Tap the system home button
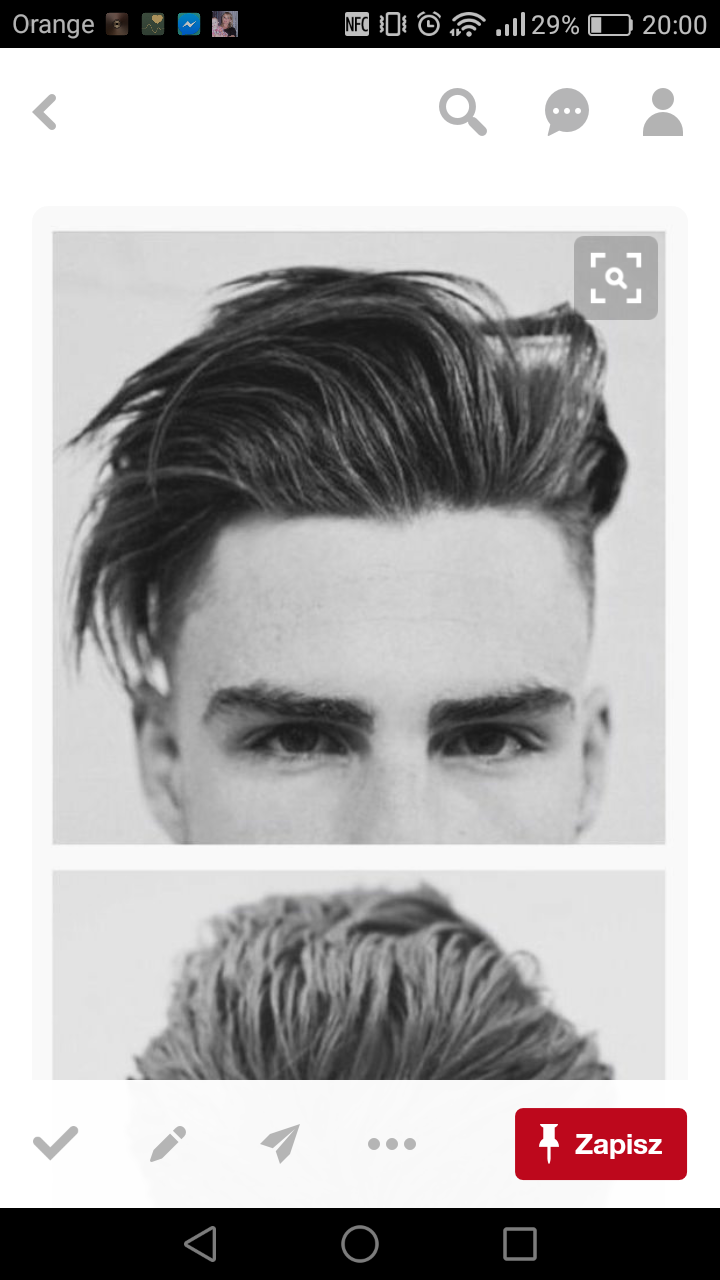720x1280 pixels. (360, 1244)
